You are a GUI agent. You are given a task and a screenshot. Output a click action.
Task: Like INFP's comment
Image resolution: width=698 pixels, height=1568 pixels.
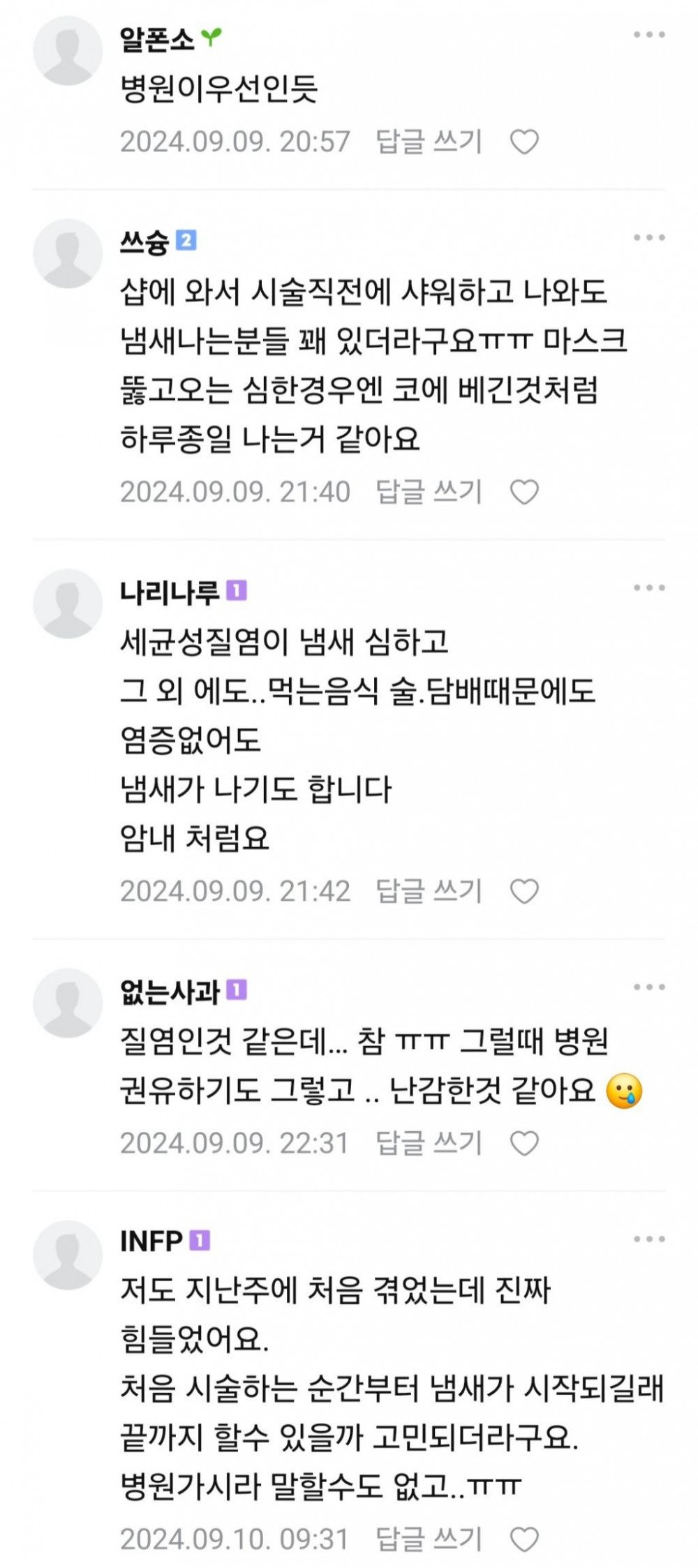(524, 1540)
